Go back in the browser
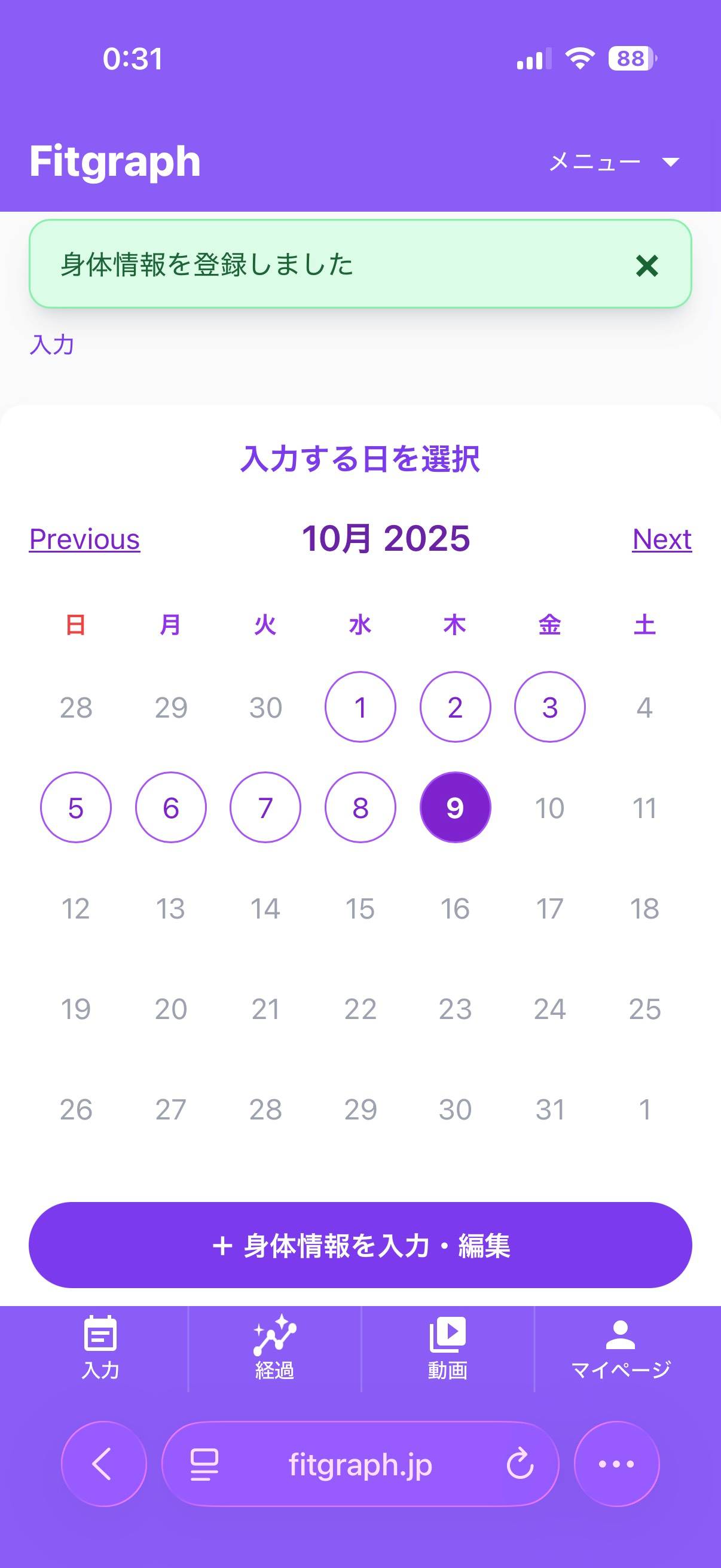The height and width of the screenshot is (1568, 721). (103, 1464)
